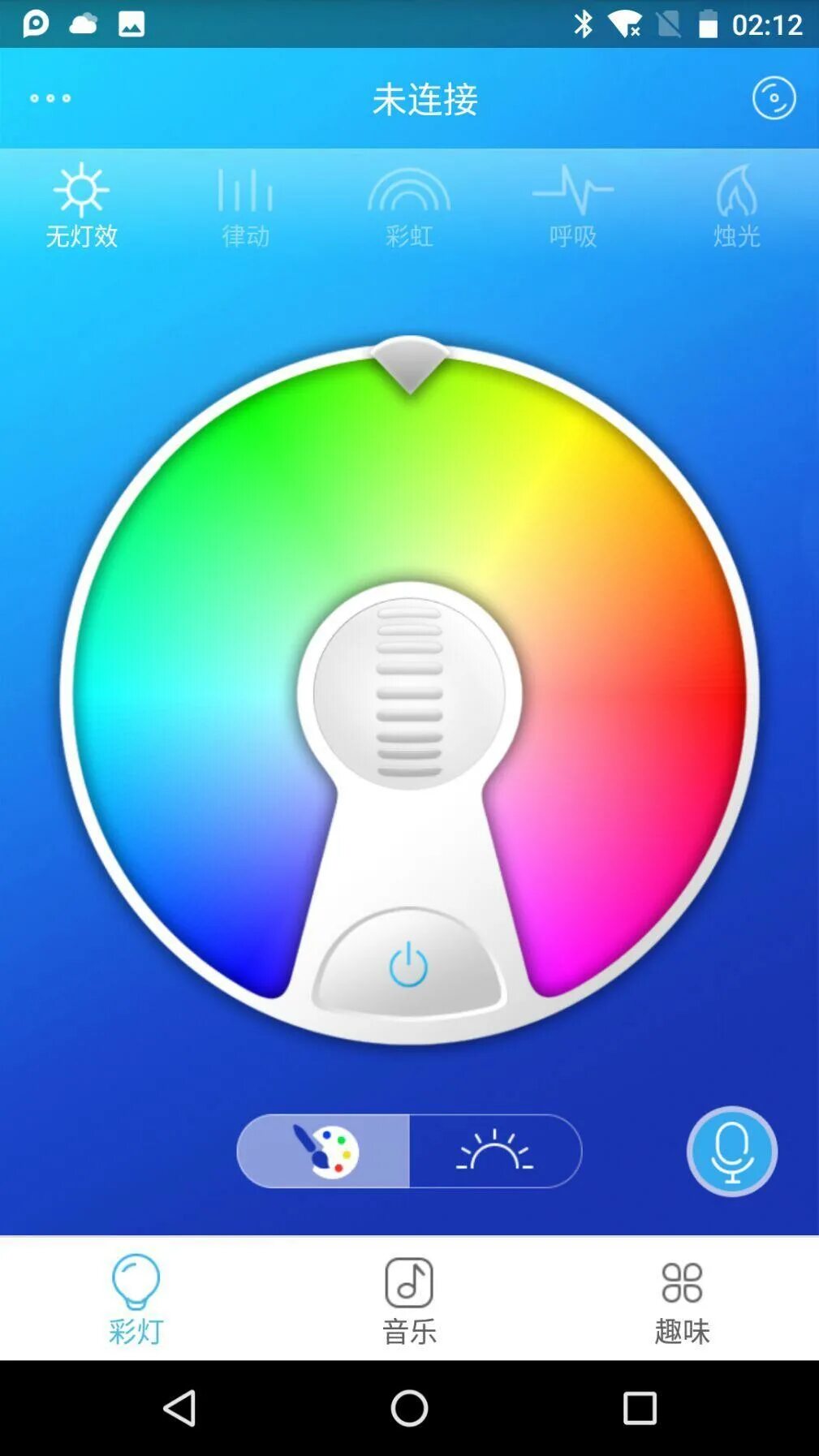Image resolution: width=819 pixels, height=1456 pixels.
Task: Select the 烛光 candlelight effect
Action: [737, 206]
